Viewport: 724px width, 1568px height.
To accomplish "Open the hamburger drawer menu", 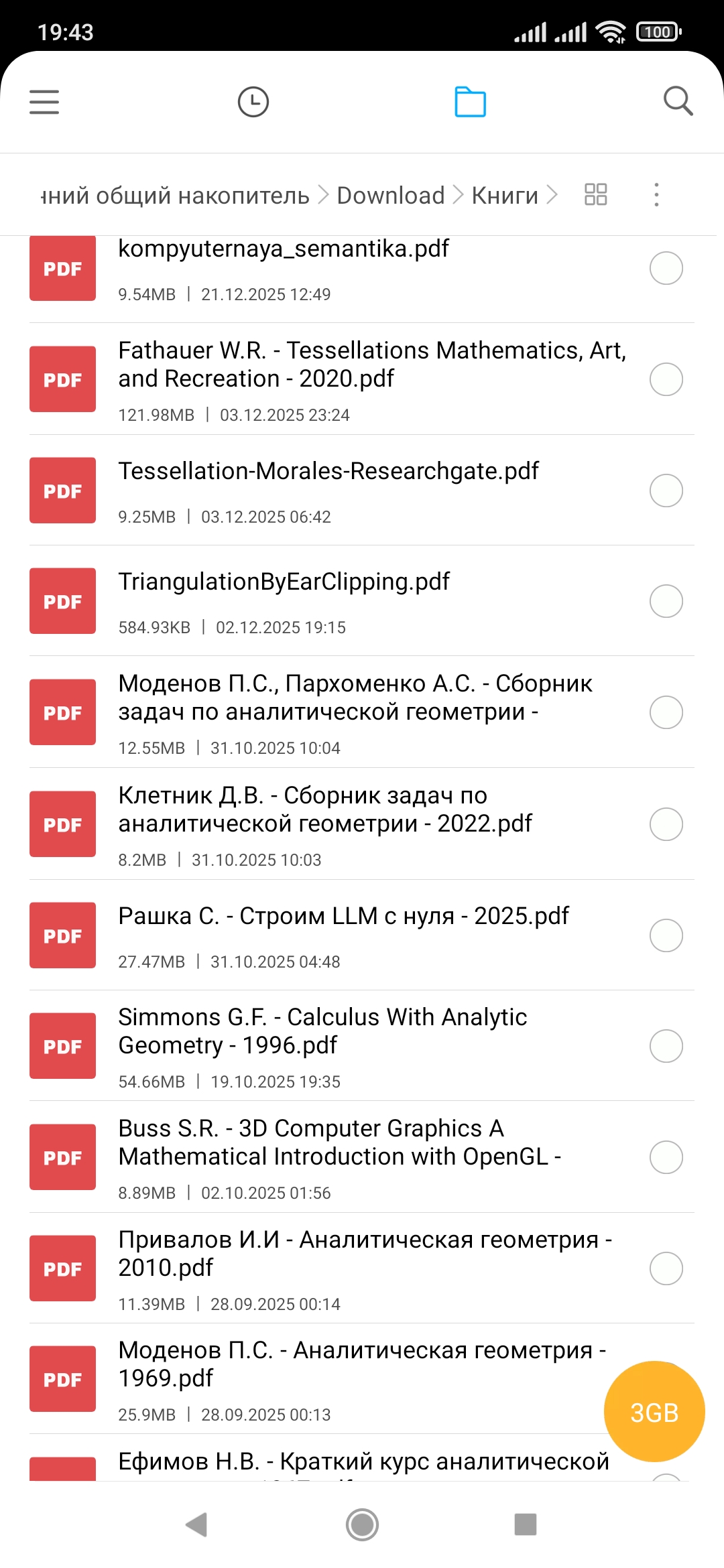I will (44, 102).
